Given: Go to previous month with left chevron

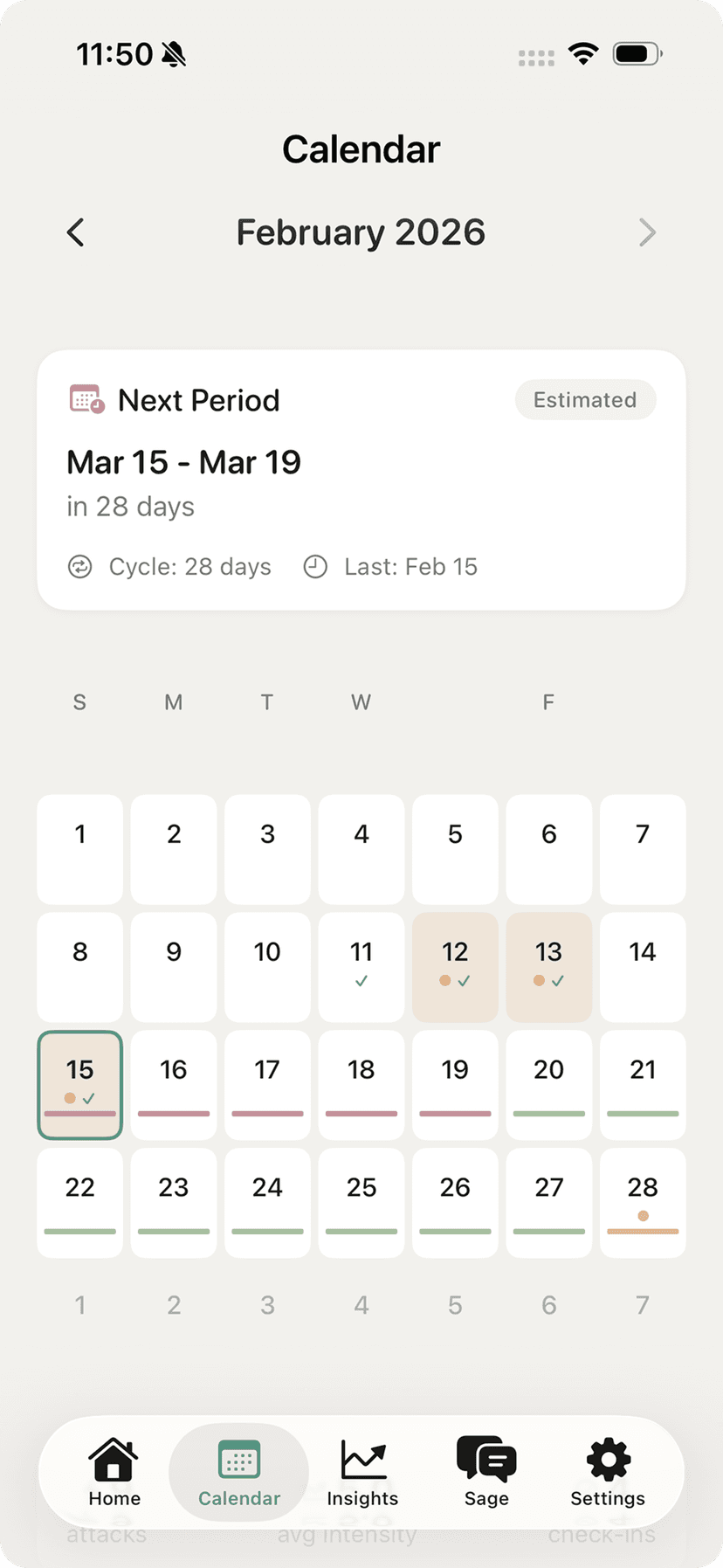Looking at the screenshot, I should click(x=75, y=232).
